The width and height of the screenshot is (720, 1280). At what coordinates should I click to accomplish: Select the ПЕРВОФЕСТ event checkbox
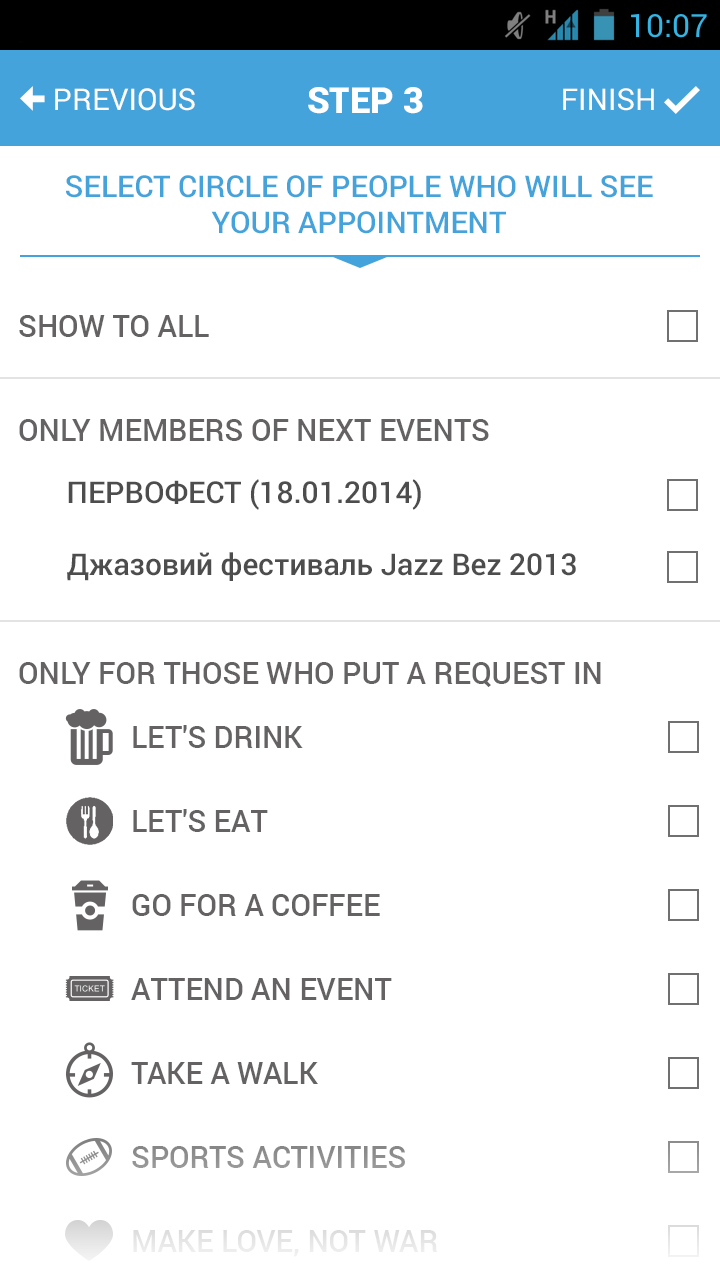pos(682,494)
